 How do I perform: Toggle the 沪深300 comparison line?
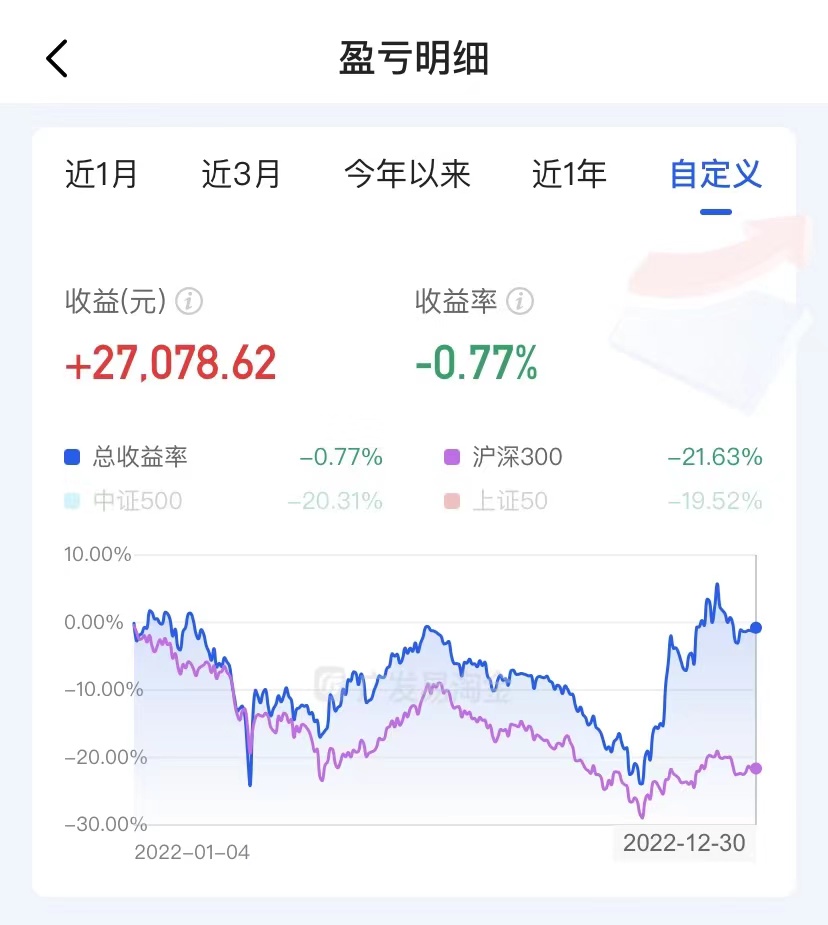click(504, 457)
